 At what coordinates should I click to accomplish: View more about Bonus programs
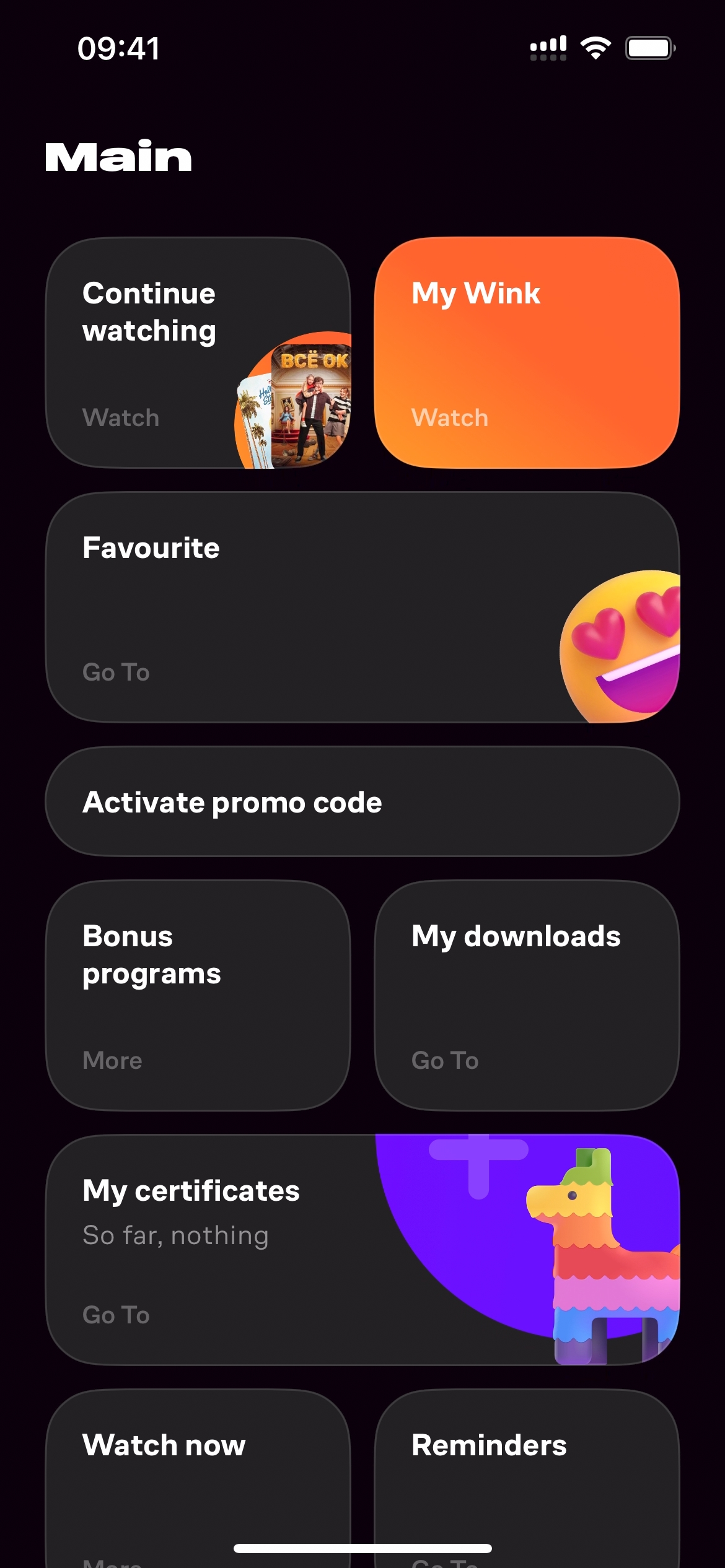(x=198, y=995)
